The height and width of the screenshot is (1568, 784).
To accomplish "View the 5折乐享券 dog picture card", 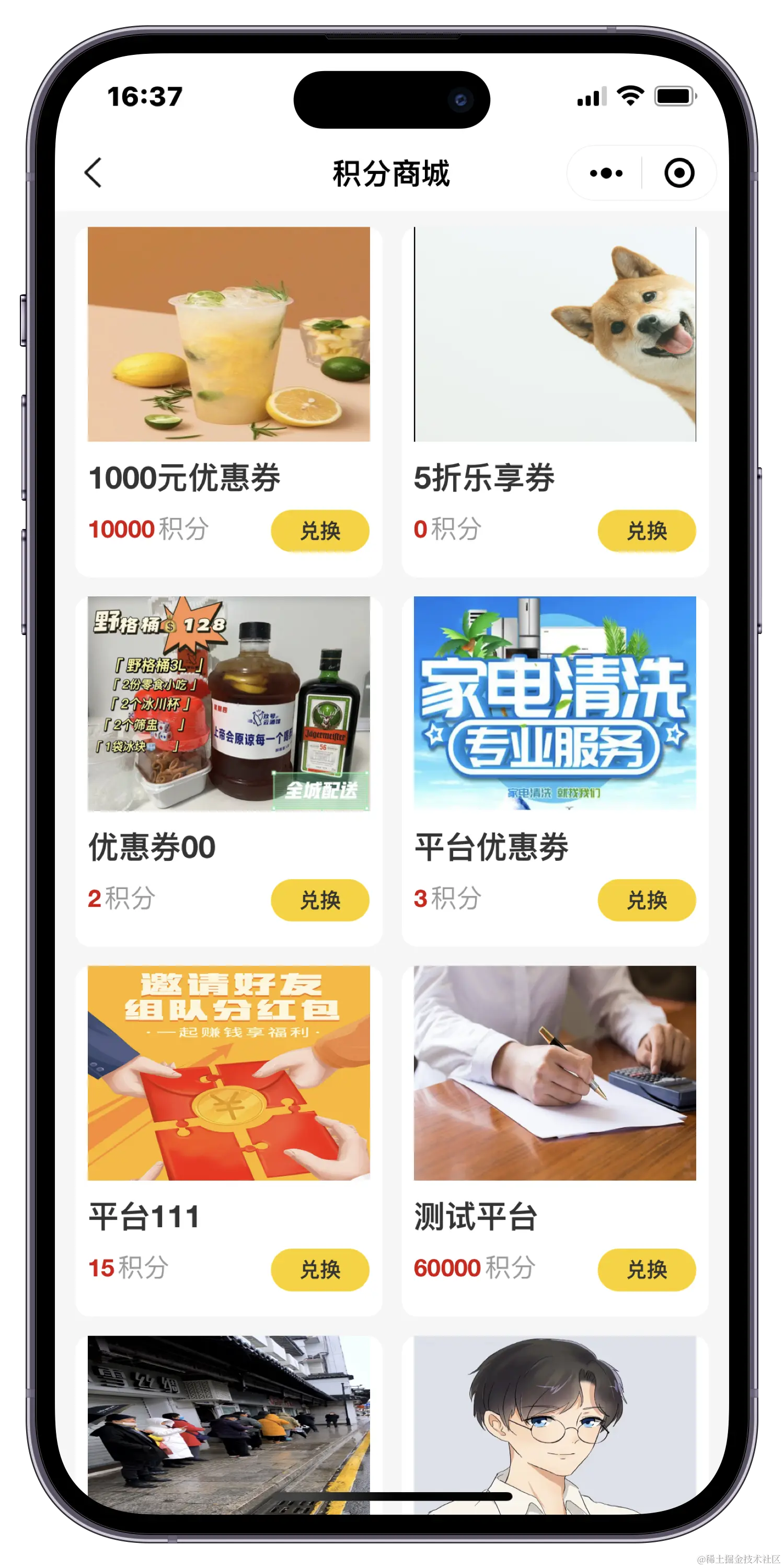I will [555, 334].
